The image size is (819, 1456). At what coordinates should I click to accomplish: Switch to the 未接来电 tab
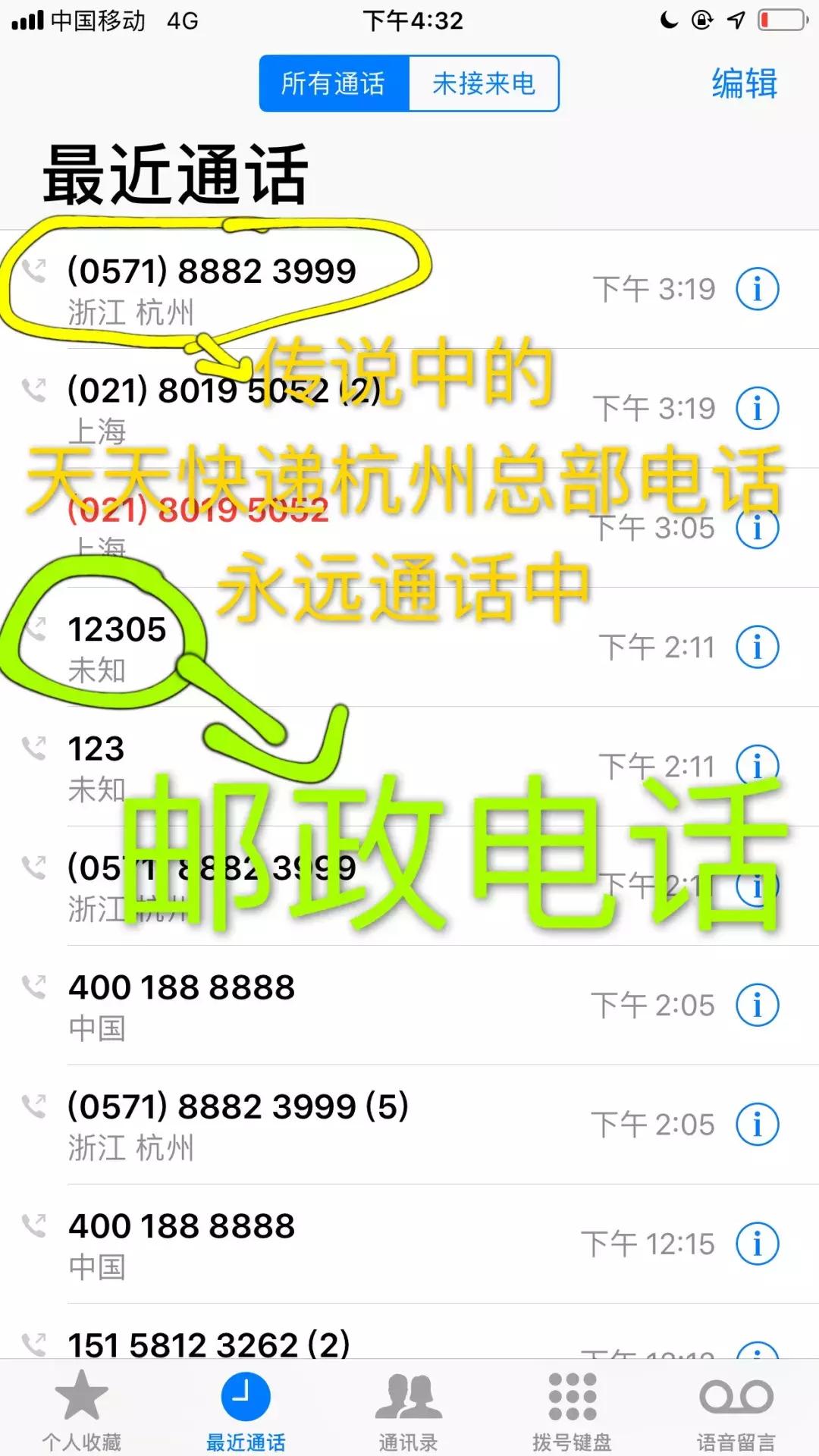pos(483,84)
